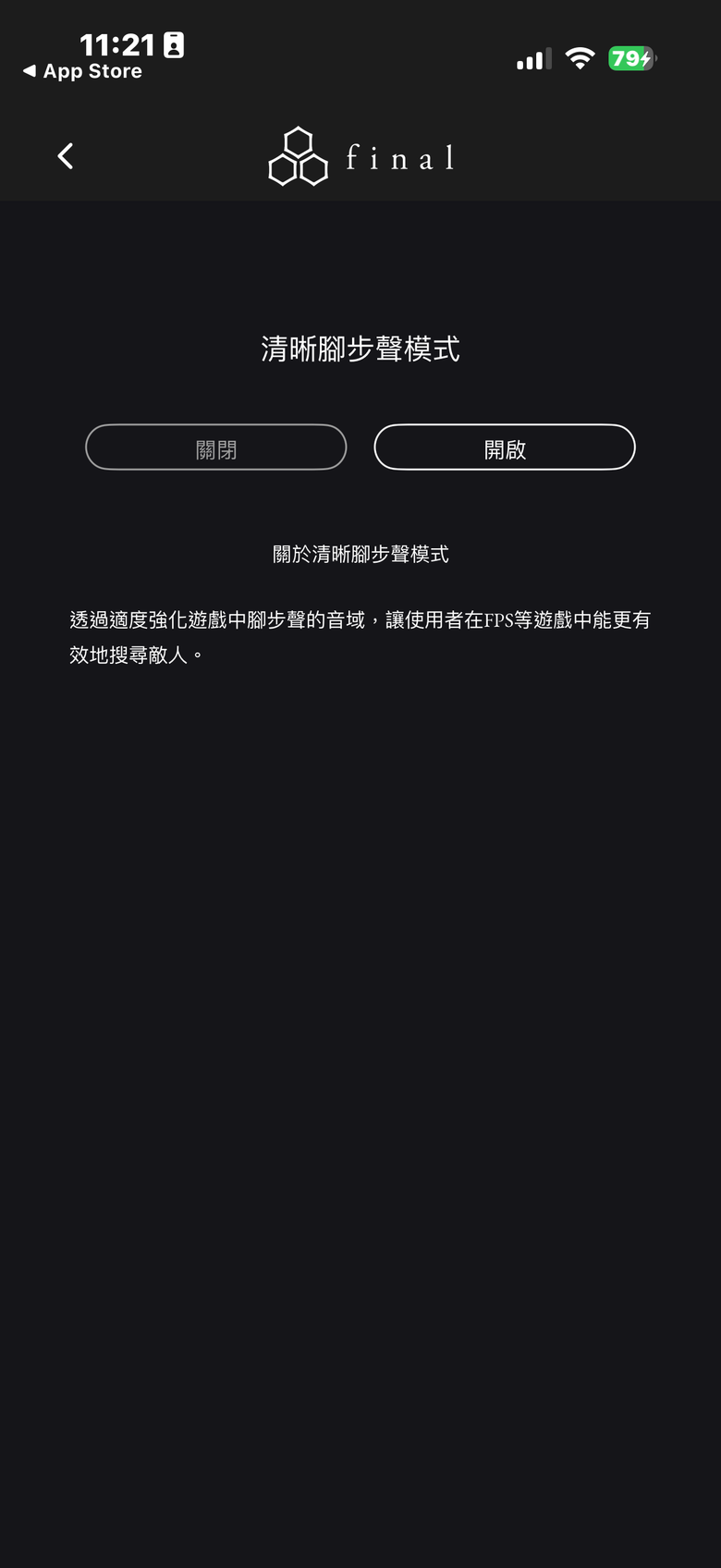Image resolution: width=721 pixels, height=1568 pixels.
Task: Tap the 關於清晰腳步聲模式 heading
Action: pos(360,554)
